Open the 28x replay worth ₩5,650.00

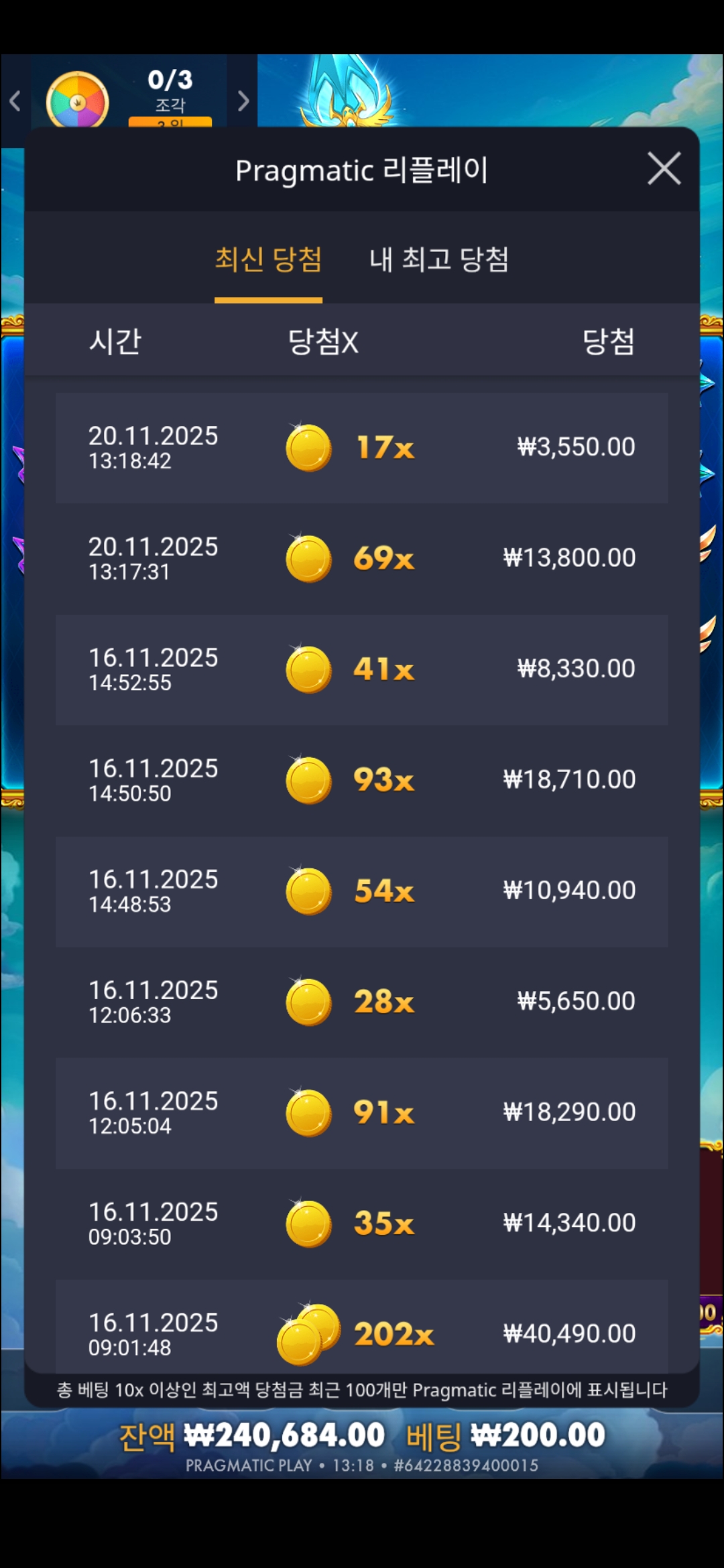tap(361, 1002)
